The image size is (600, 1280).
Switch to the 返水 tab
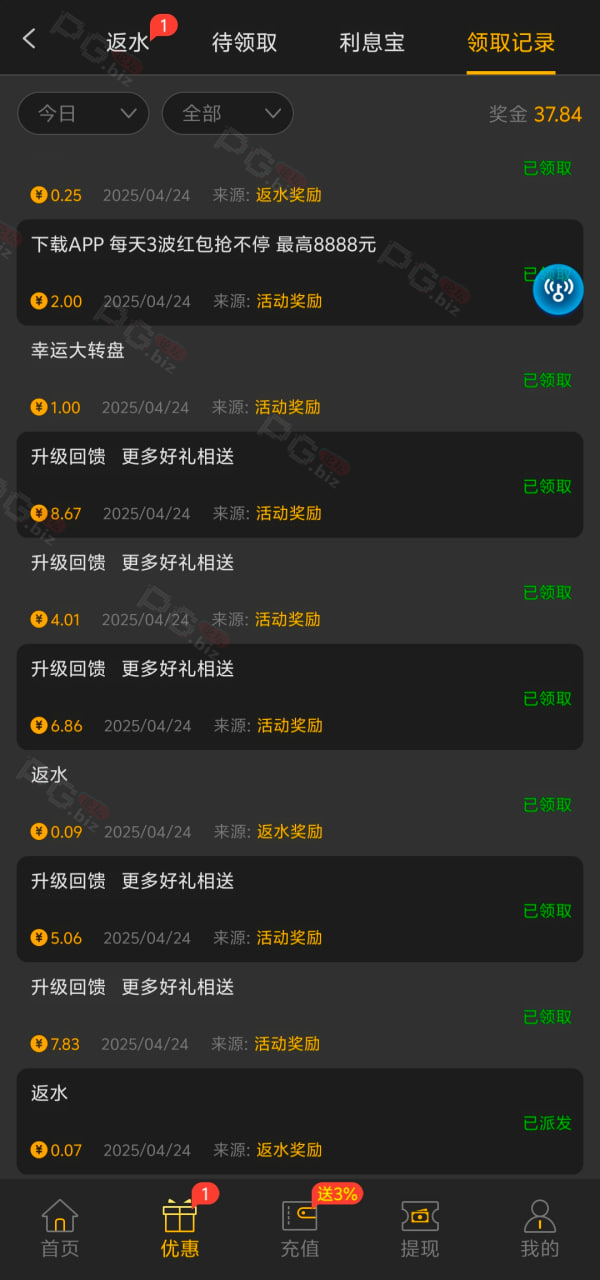tap(127, 42)
